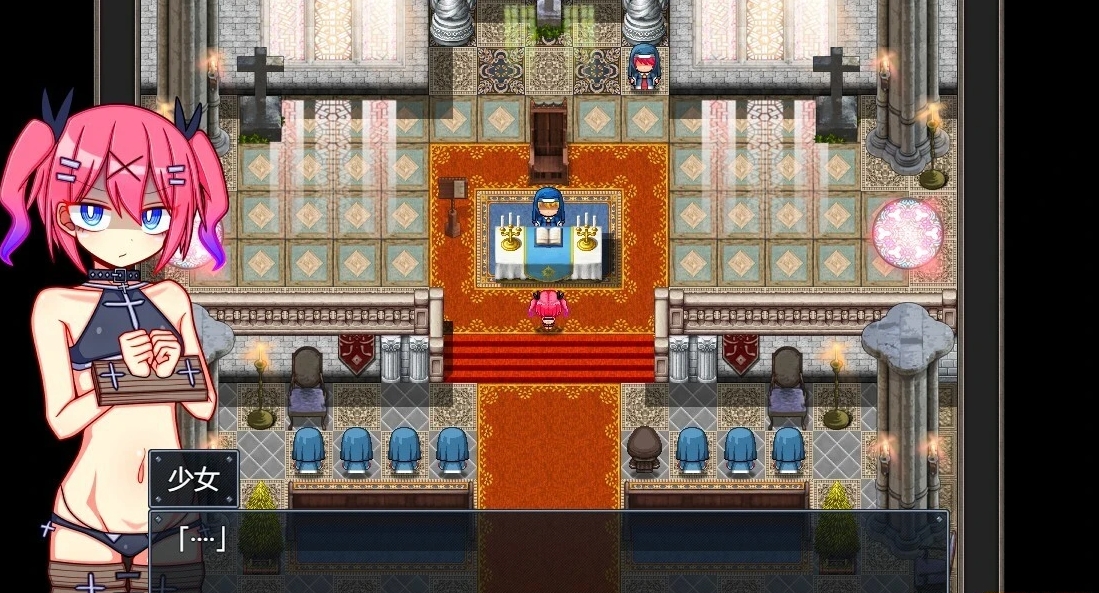Advance the dialogue in the message box
This screenshot has width=1099, height=593.
tap(548, 550)
